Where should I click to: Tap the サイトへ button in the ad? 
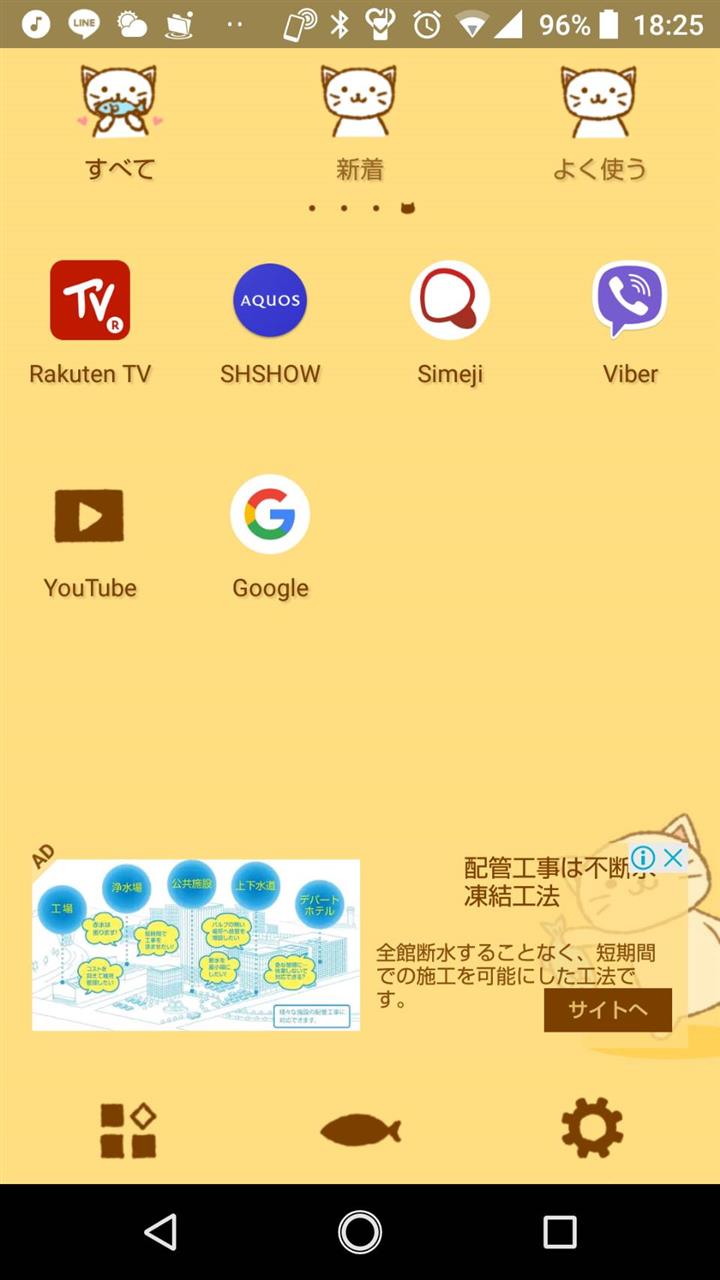(x=608, y=1010)
